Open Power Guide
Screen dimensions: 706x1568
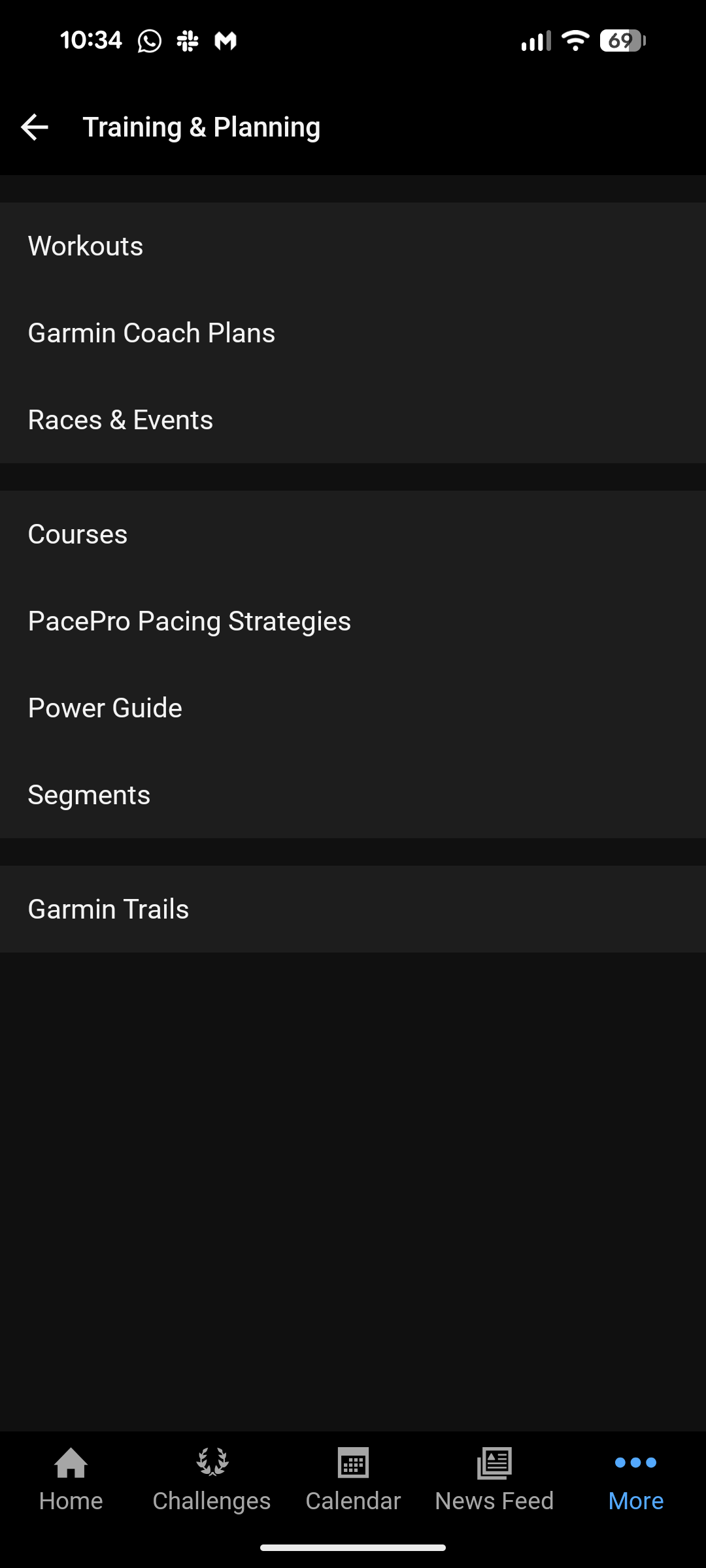coord(105,708)
